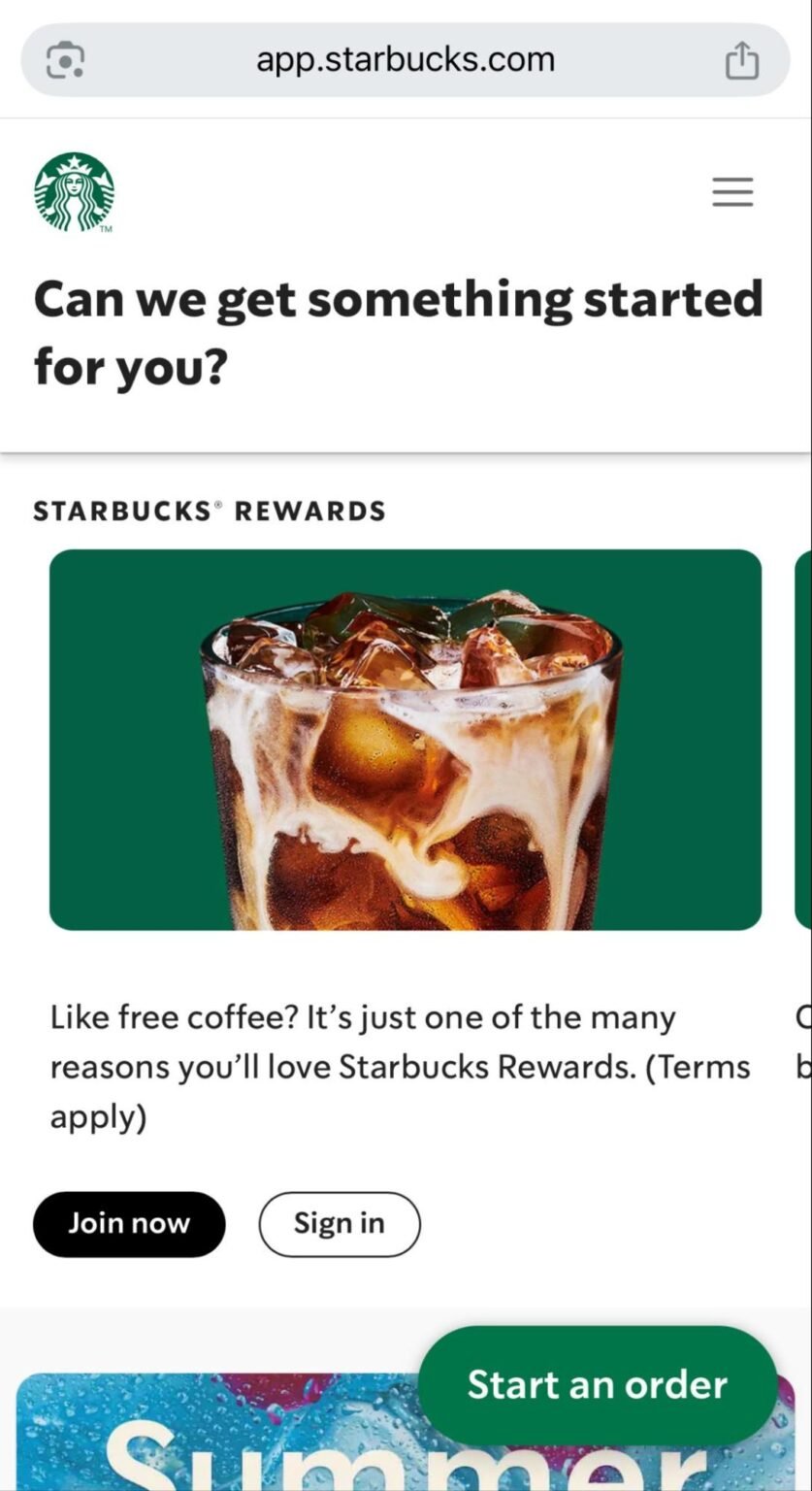
Task: Start an order
Action: [x=597, y=1384]
